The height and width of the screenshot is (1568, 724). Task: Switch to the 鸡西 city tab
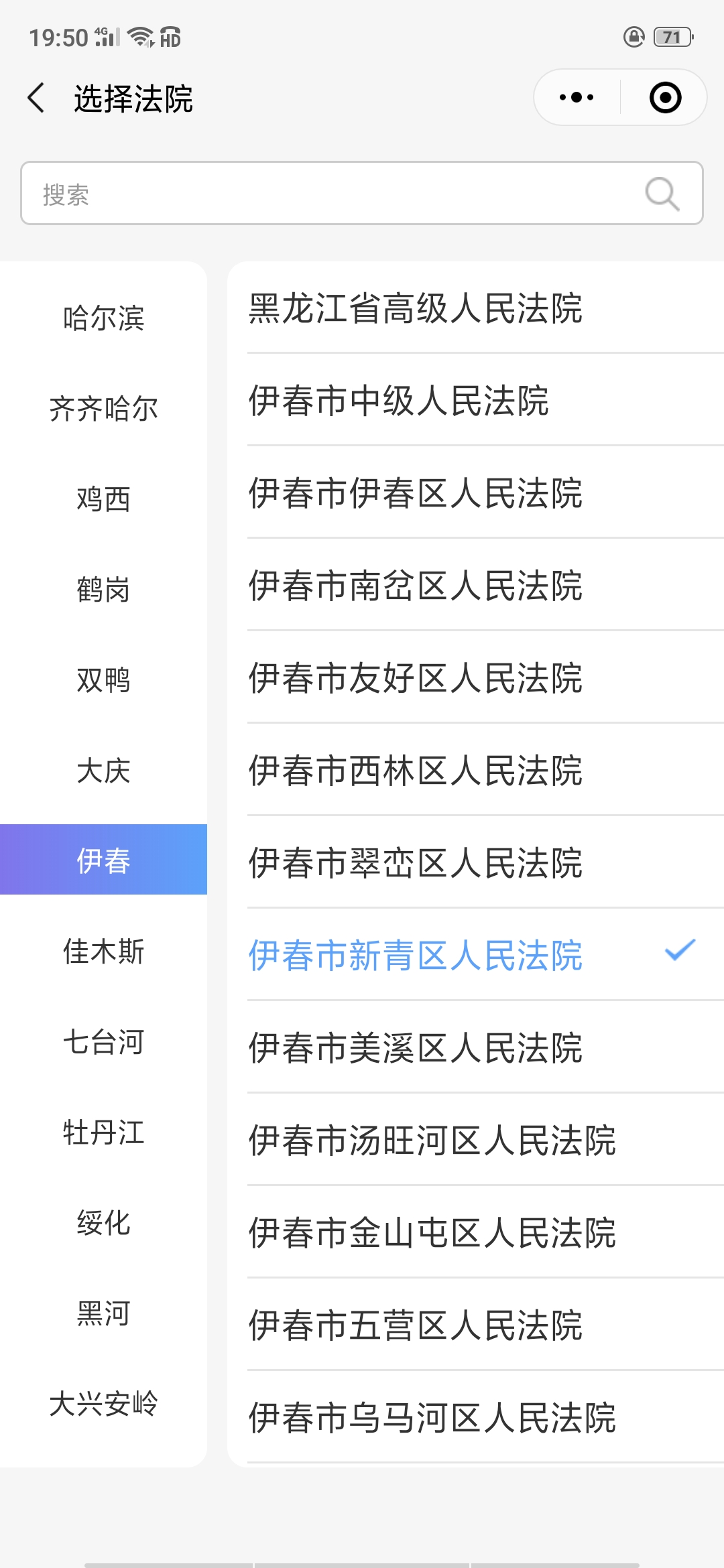104,499
